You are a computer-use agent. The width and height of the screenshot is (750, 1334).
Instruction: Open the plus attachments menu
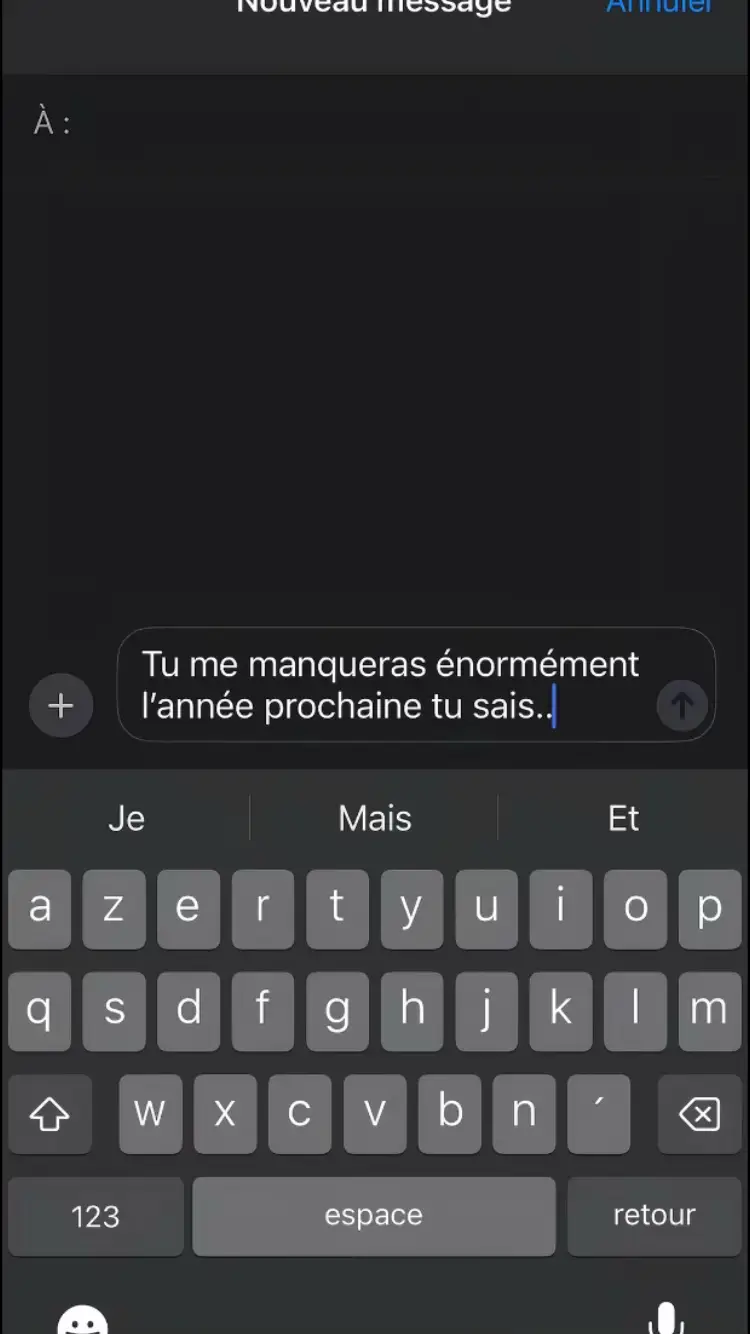(x=61, y=706)
